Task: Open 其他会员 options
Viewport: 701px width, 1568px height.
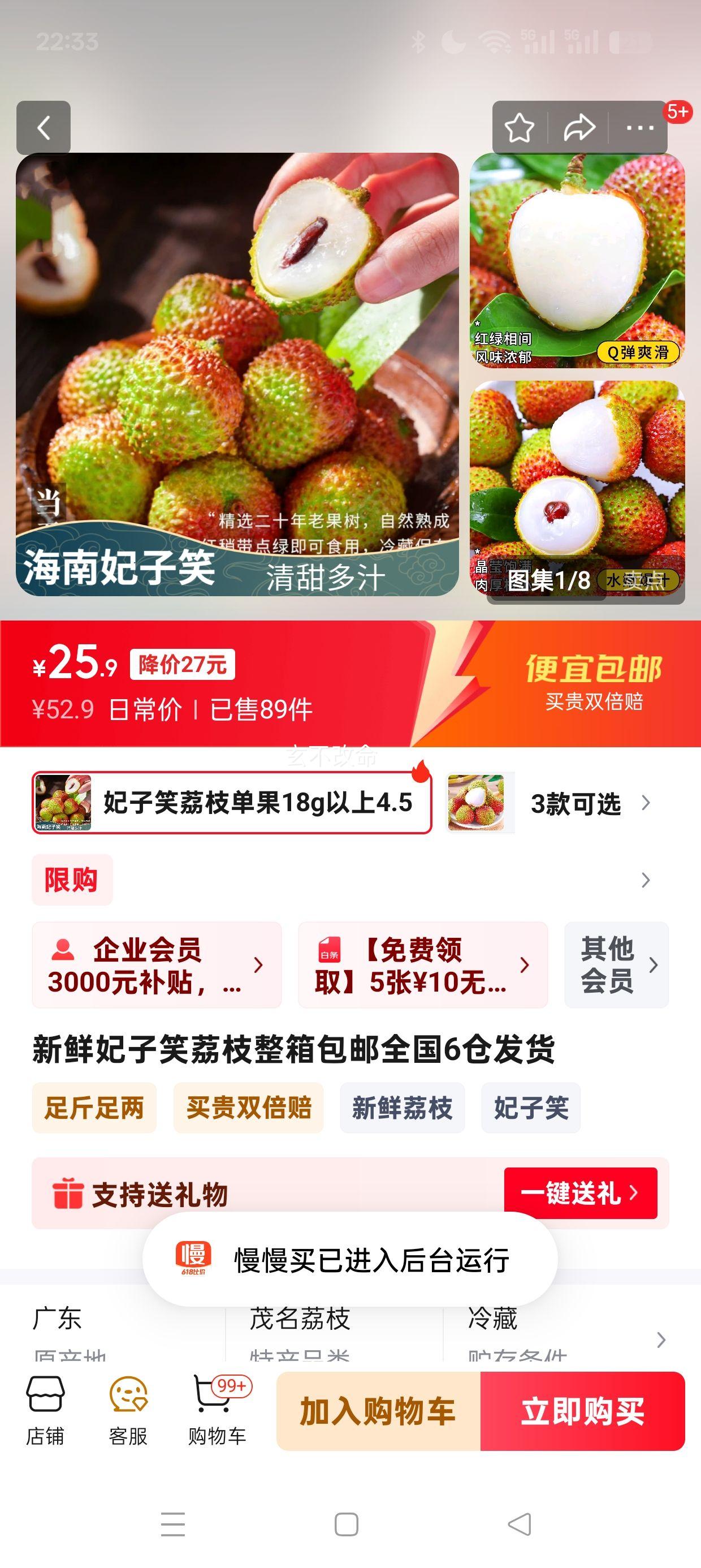Action: point(616,965)
